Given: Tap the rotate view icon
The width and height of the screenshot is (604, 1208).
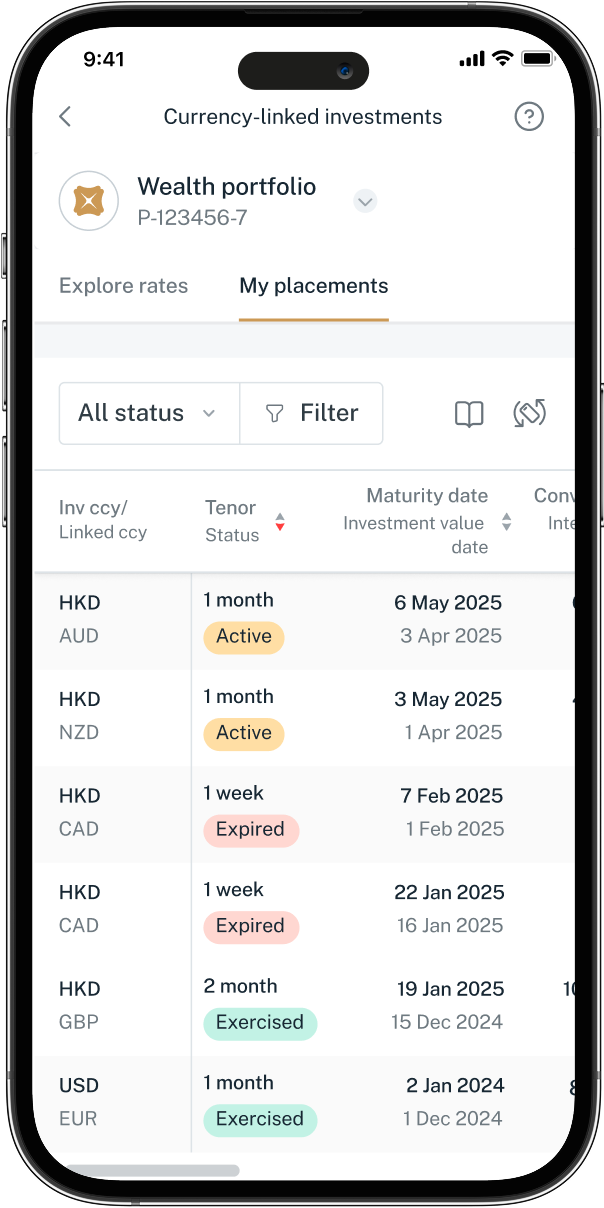Looking at the screenshot, I should 529,413.
